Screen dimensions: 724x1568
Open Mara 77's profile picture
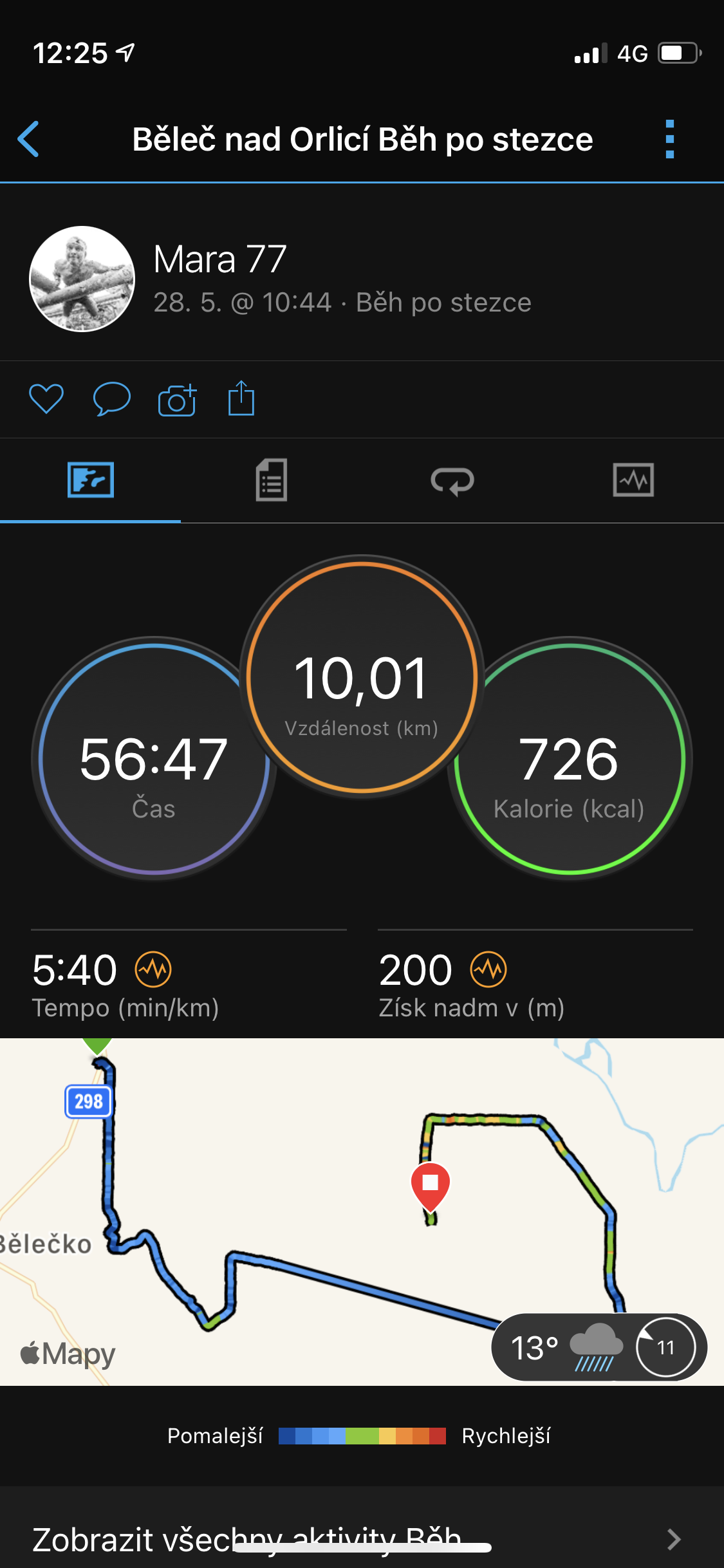(82, 279)
